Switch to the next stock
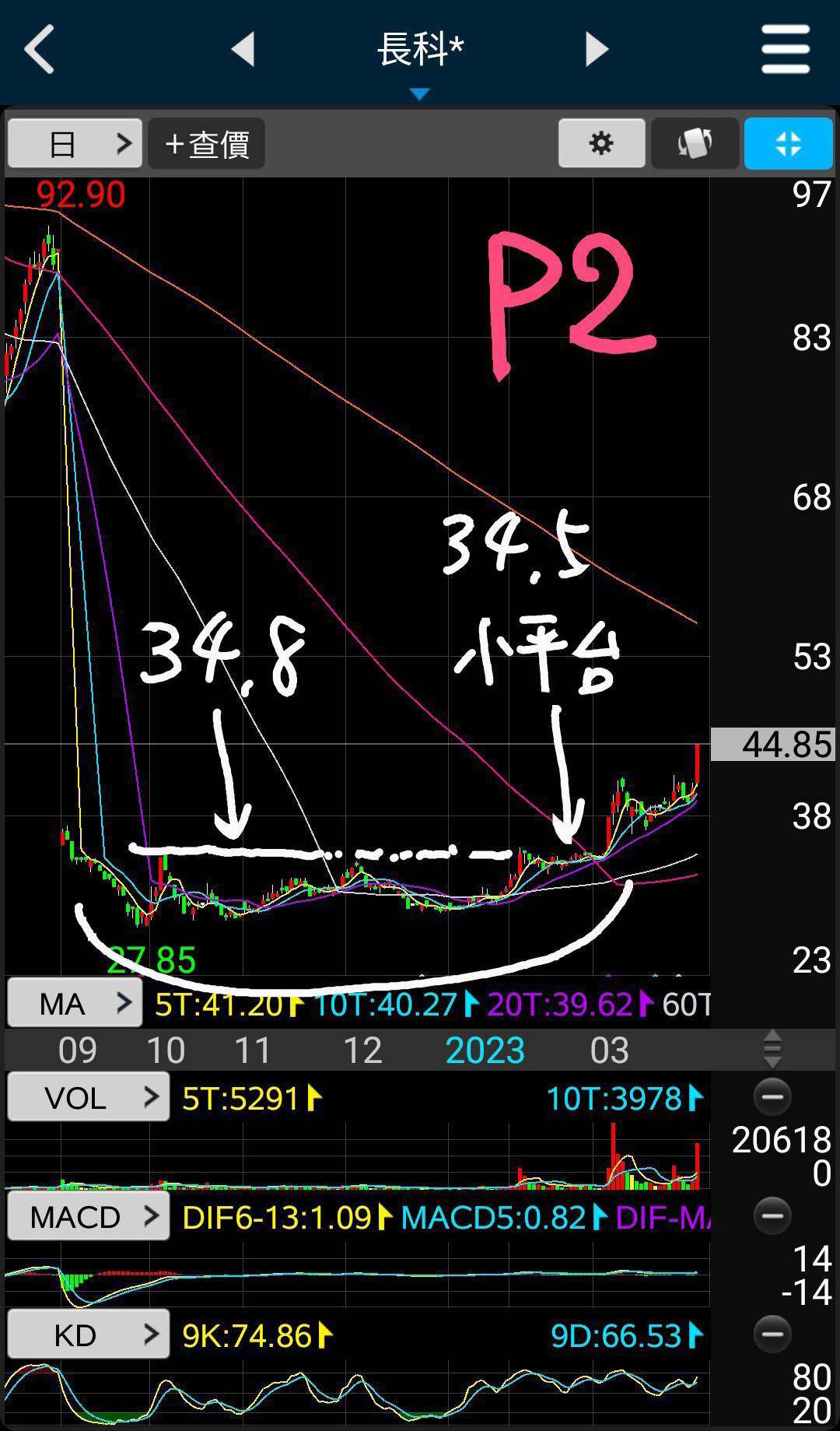Image resolution: width=840 pixels, height=1431 pixels. pos(596,49)
